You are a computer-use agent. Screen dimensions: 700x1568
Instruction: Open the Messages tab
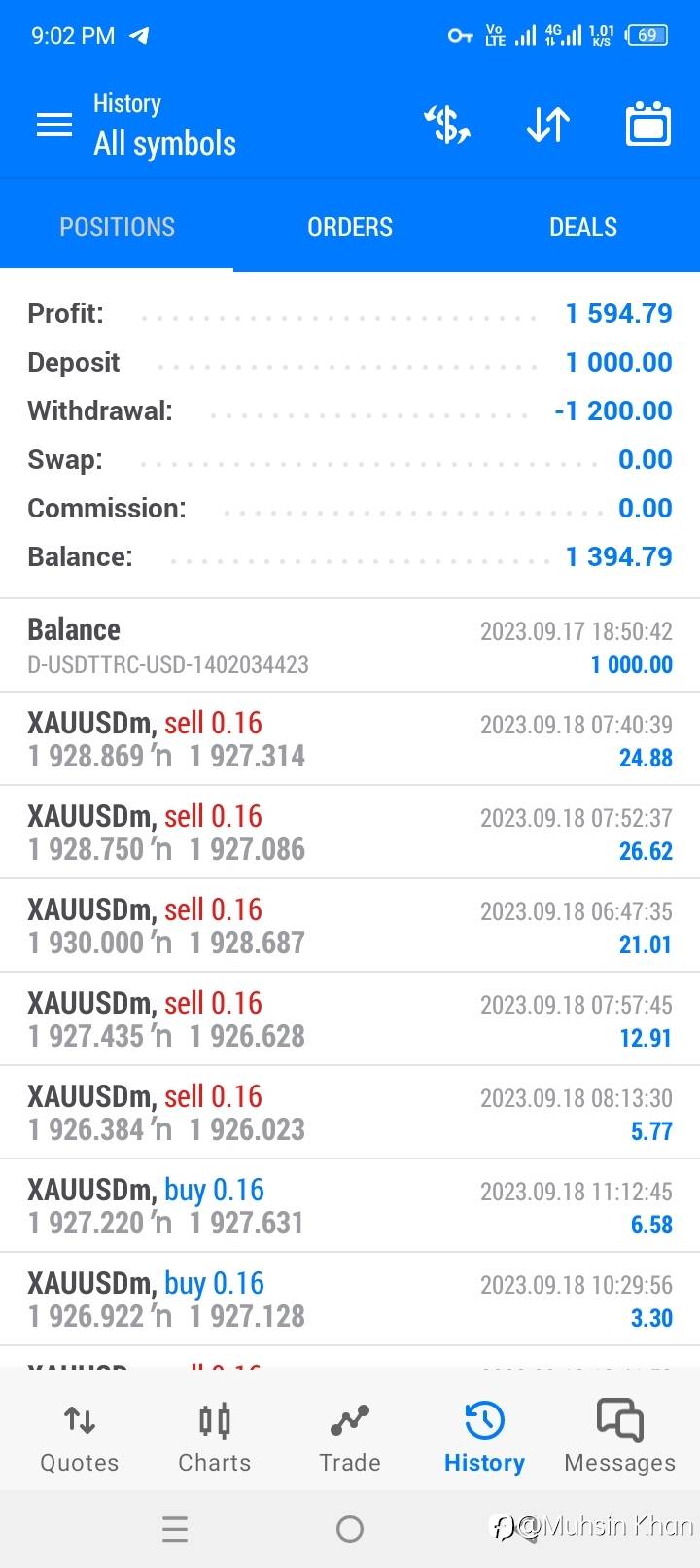[620, 1438]
